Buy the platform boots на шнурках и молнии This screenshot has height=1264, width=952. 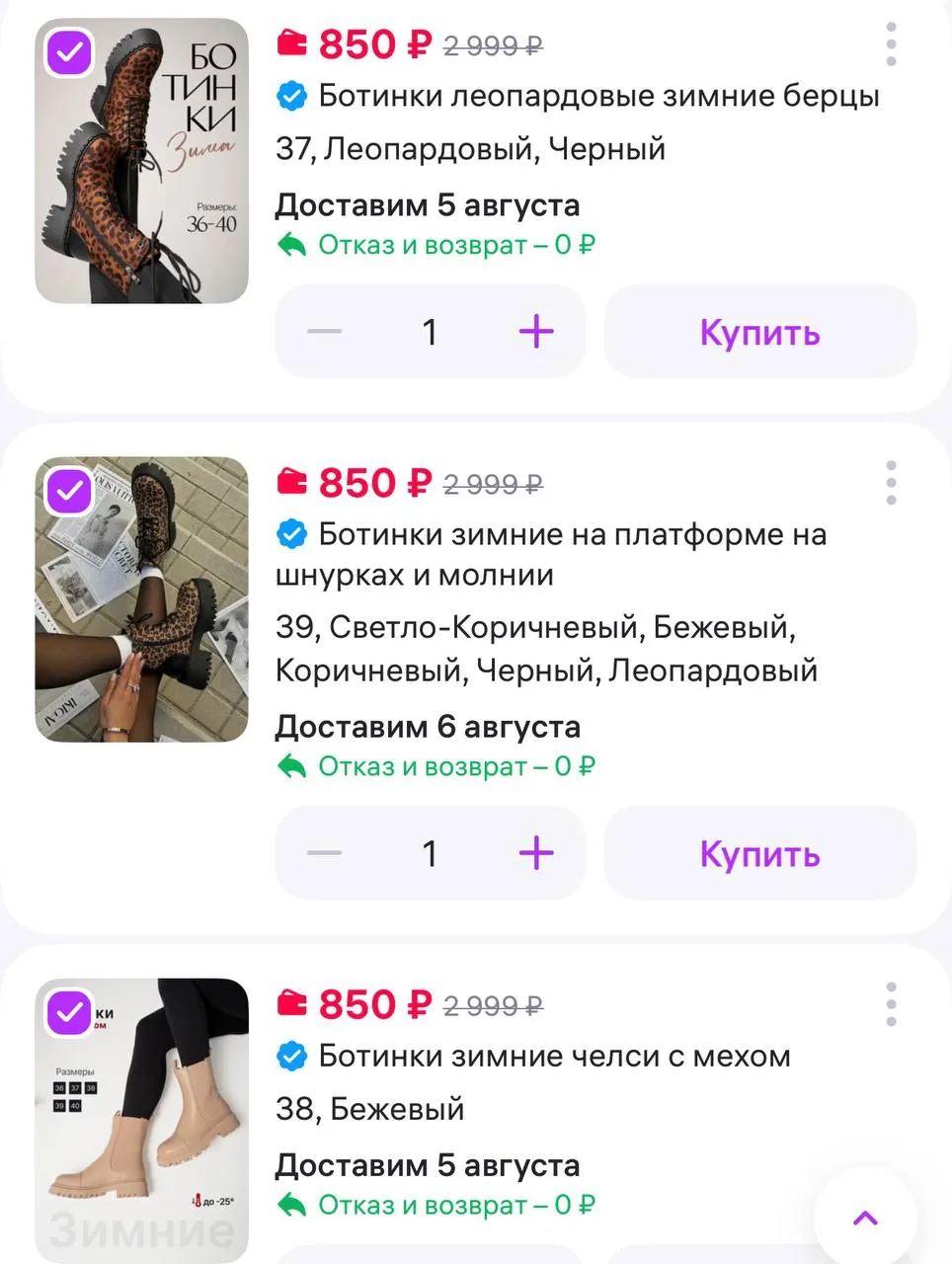pyautogui.click(x=760, y=853)
